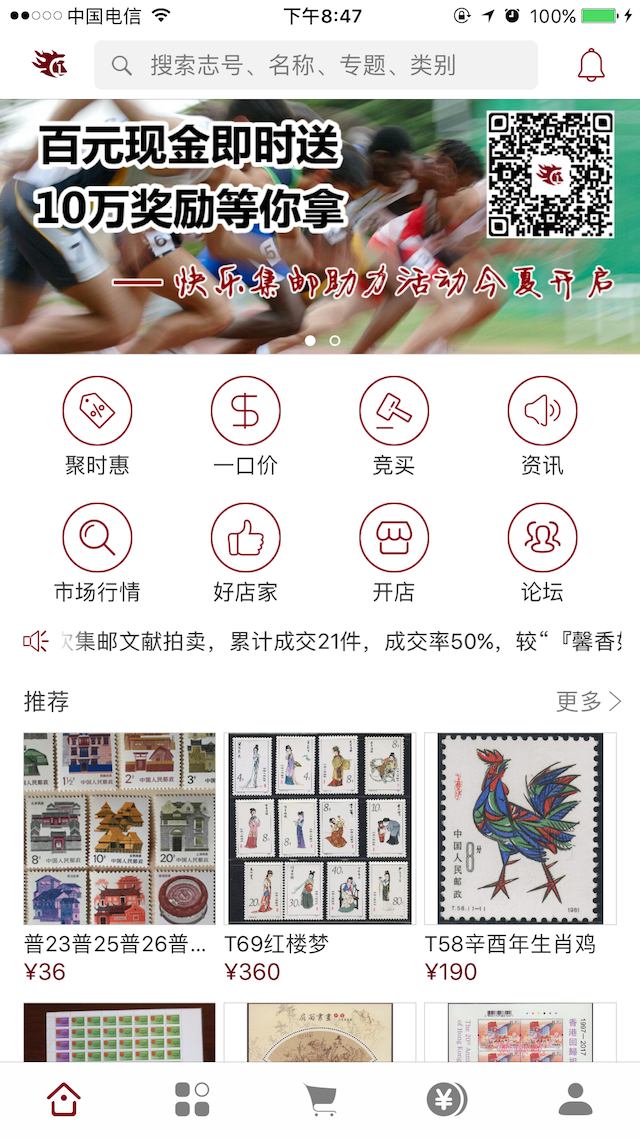Tap 开店 to open a shop
Viewport: 640px width, 1138px height.
pos(394,553)
